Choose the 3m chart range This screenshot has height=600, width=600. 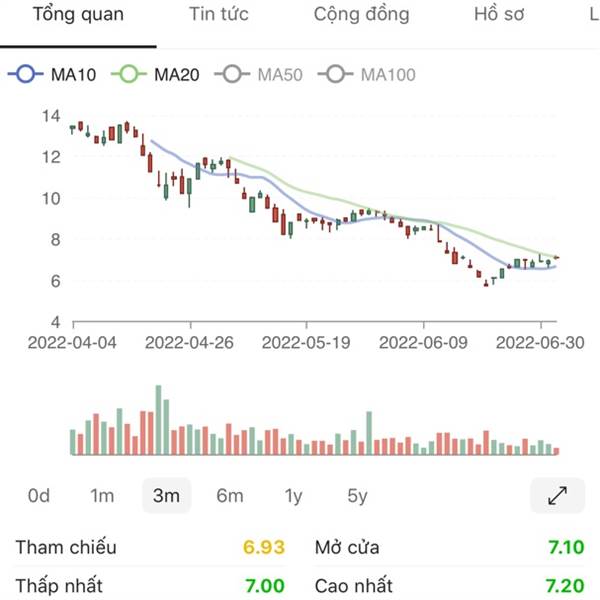(x=166, y=496)
